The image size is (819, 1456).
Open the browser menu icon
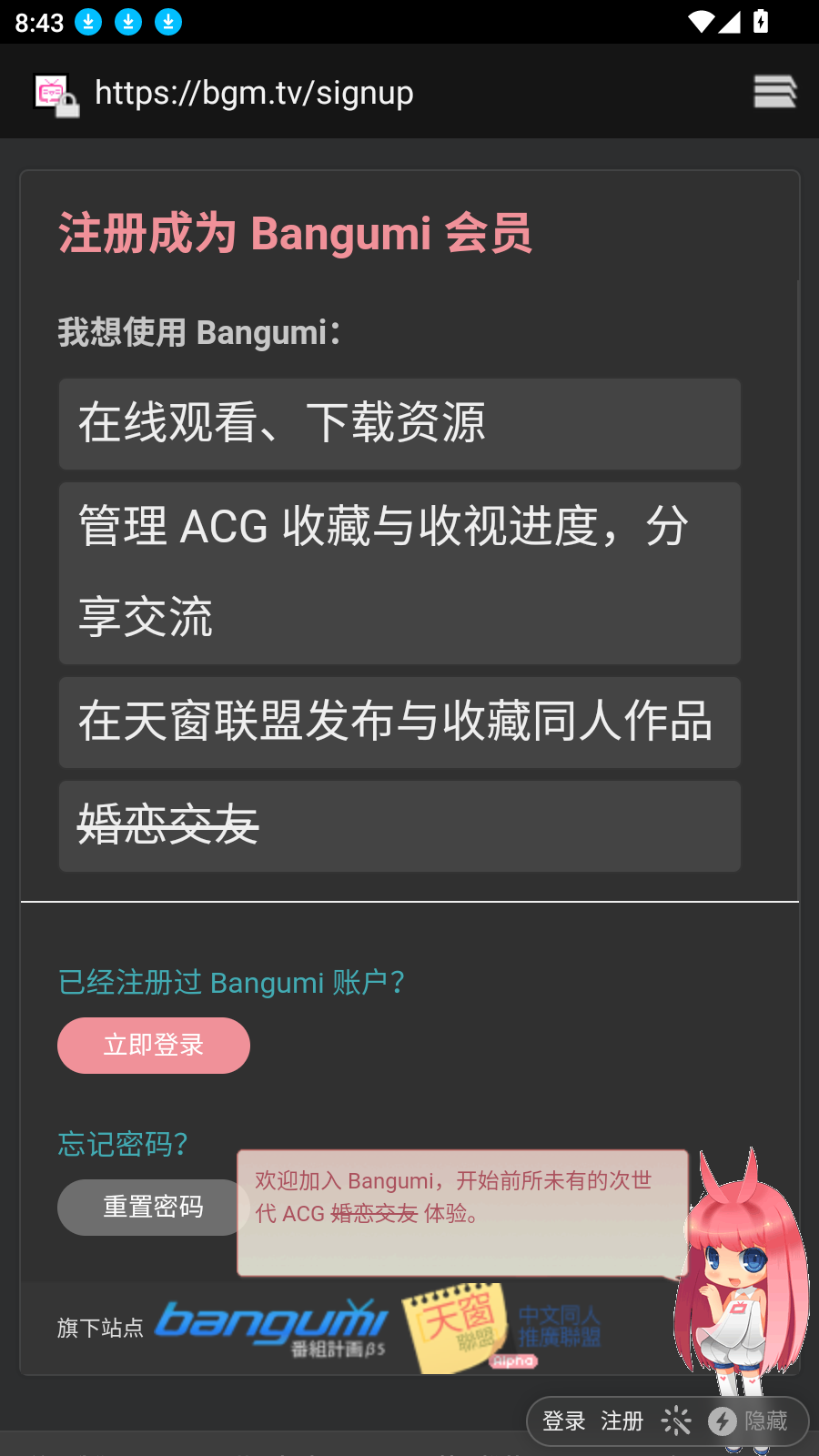[774, 92]
